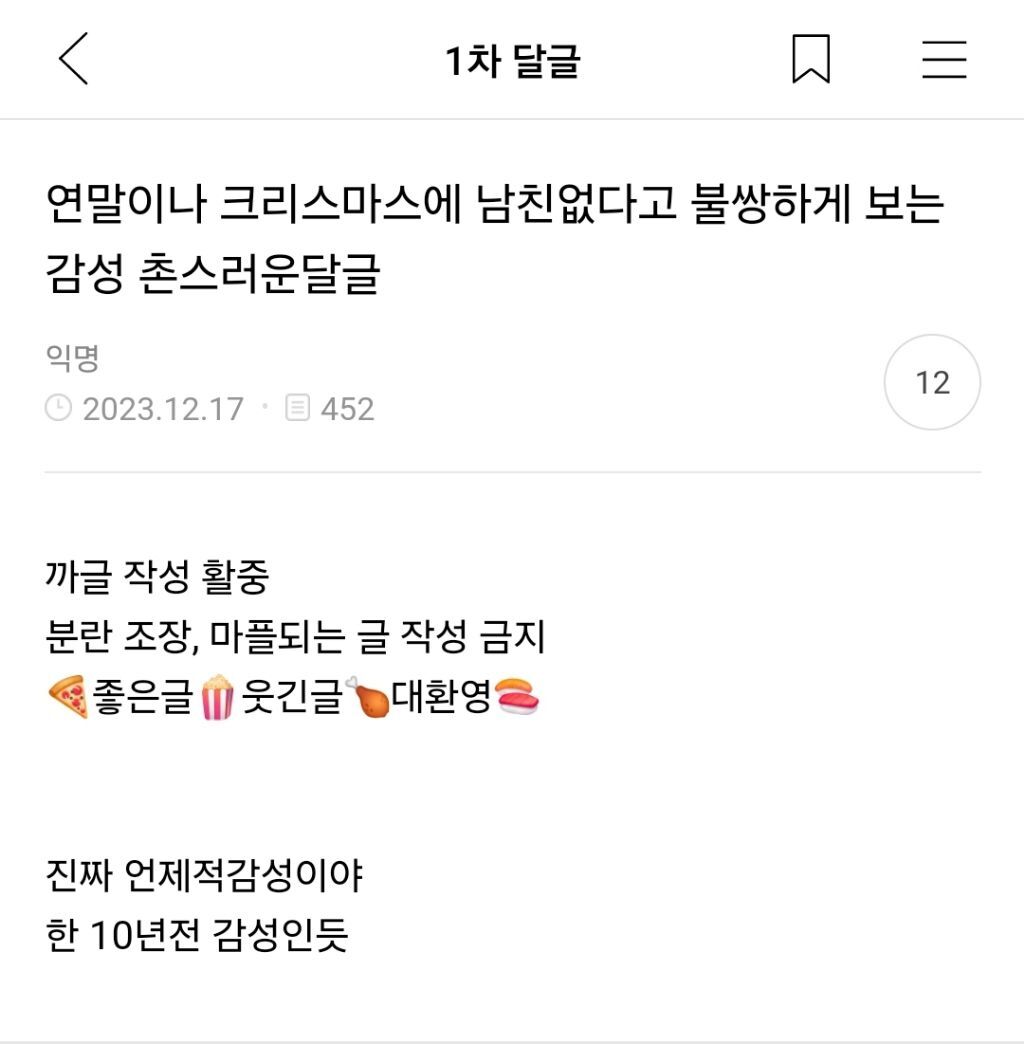Screen dimensions: 1024x1044
Task: Open the comments via the 12 circle badge
Action: pos(932,382)
